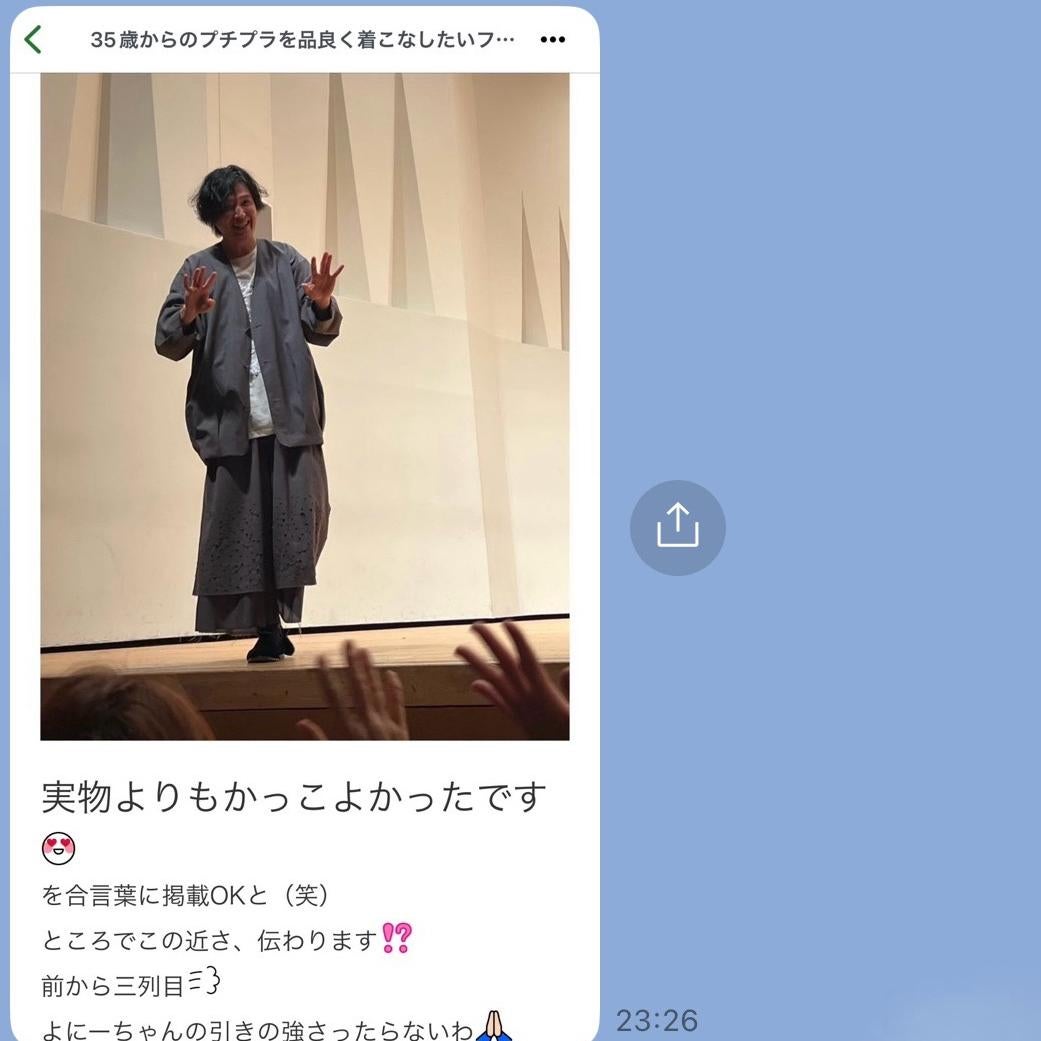Viewport: 1041px width, 1041px height.
Task: Open the stage photo in the post
Action: click(305, 405)
